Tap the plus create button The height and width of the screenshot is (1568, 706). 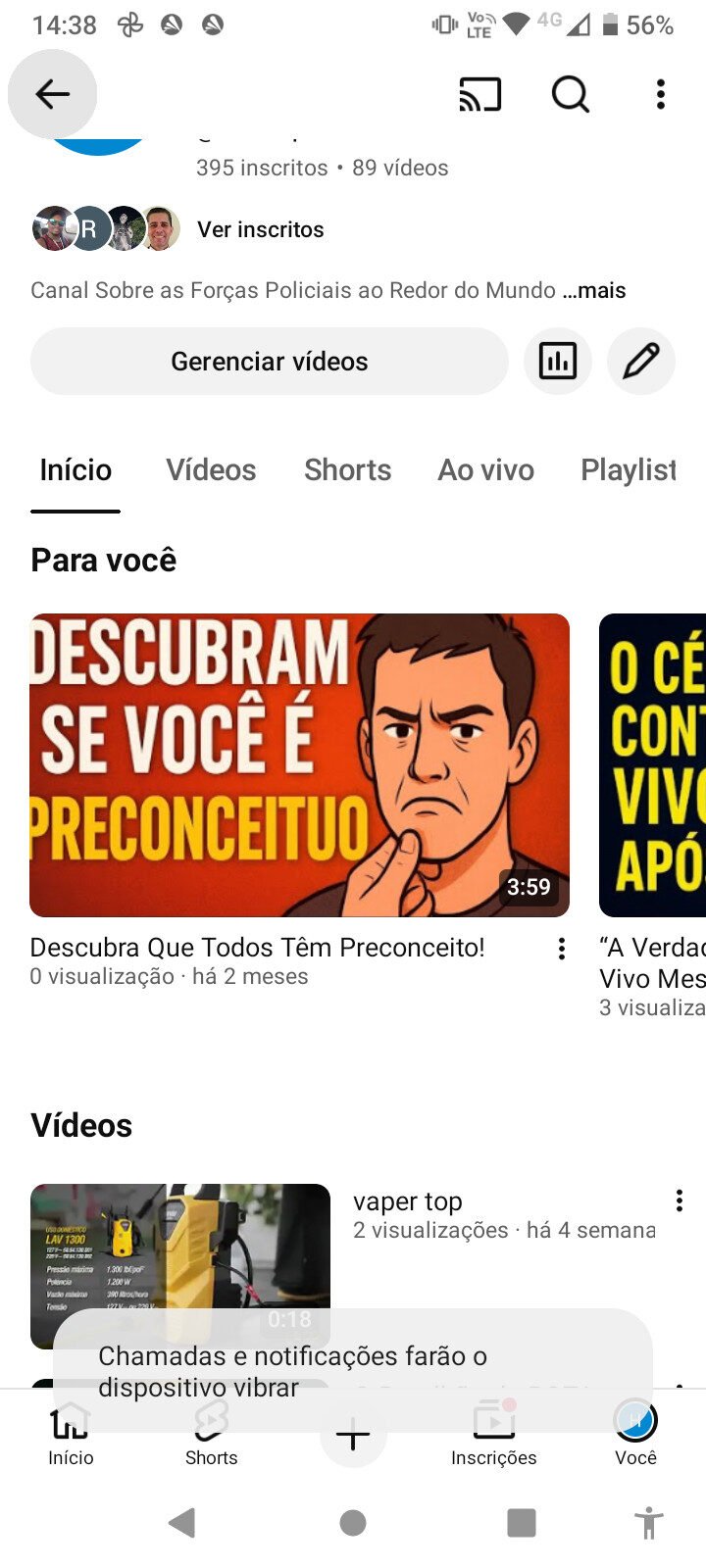353,1436
